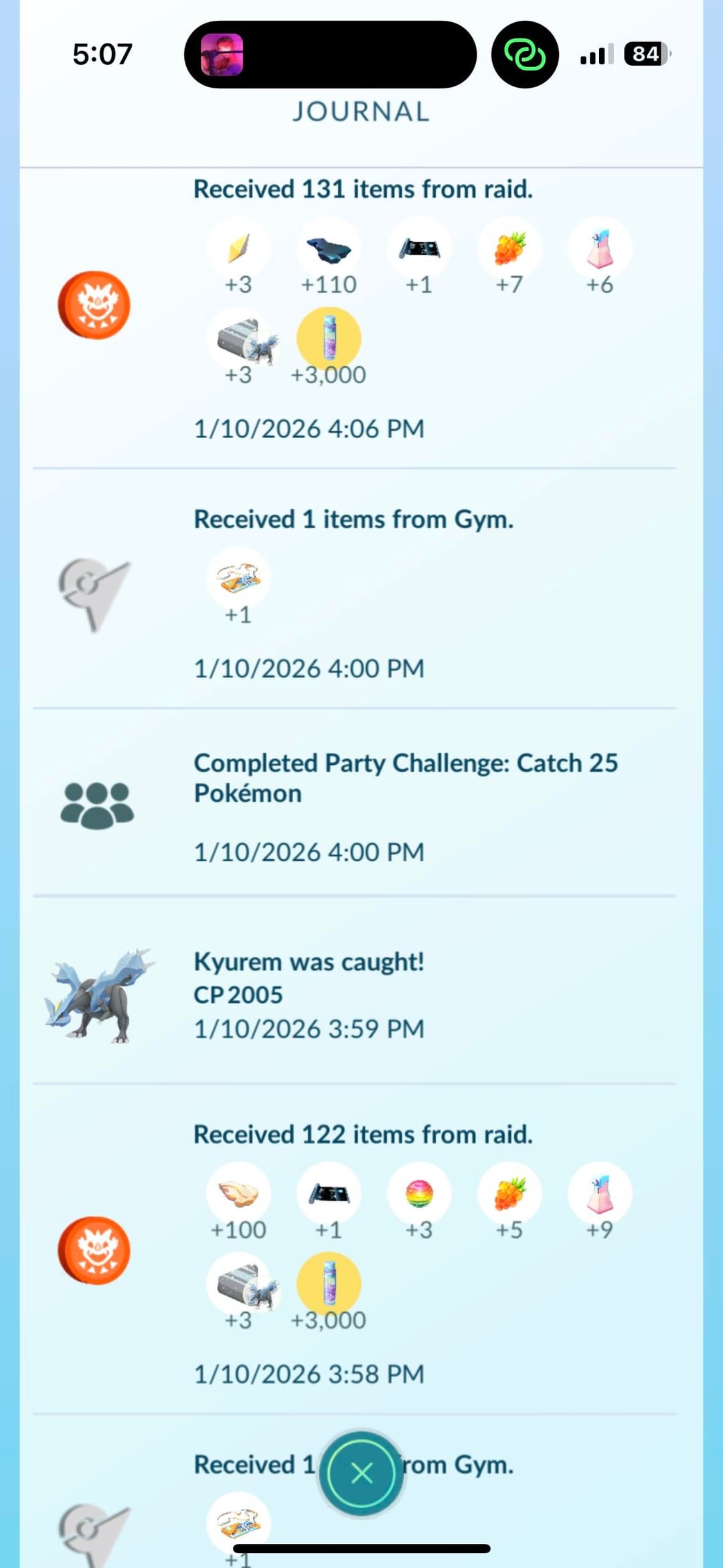Image resolution: width=723 pixels, height=1568 pixels.
Task: Close the Journal screen
Action: point(361,1473)
